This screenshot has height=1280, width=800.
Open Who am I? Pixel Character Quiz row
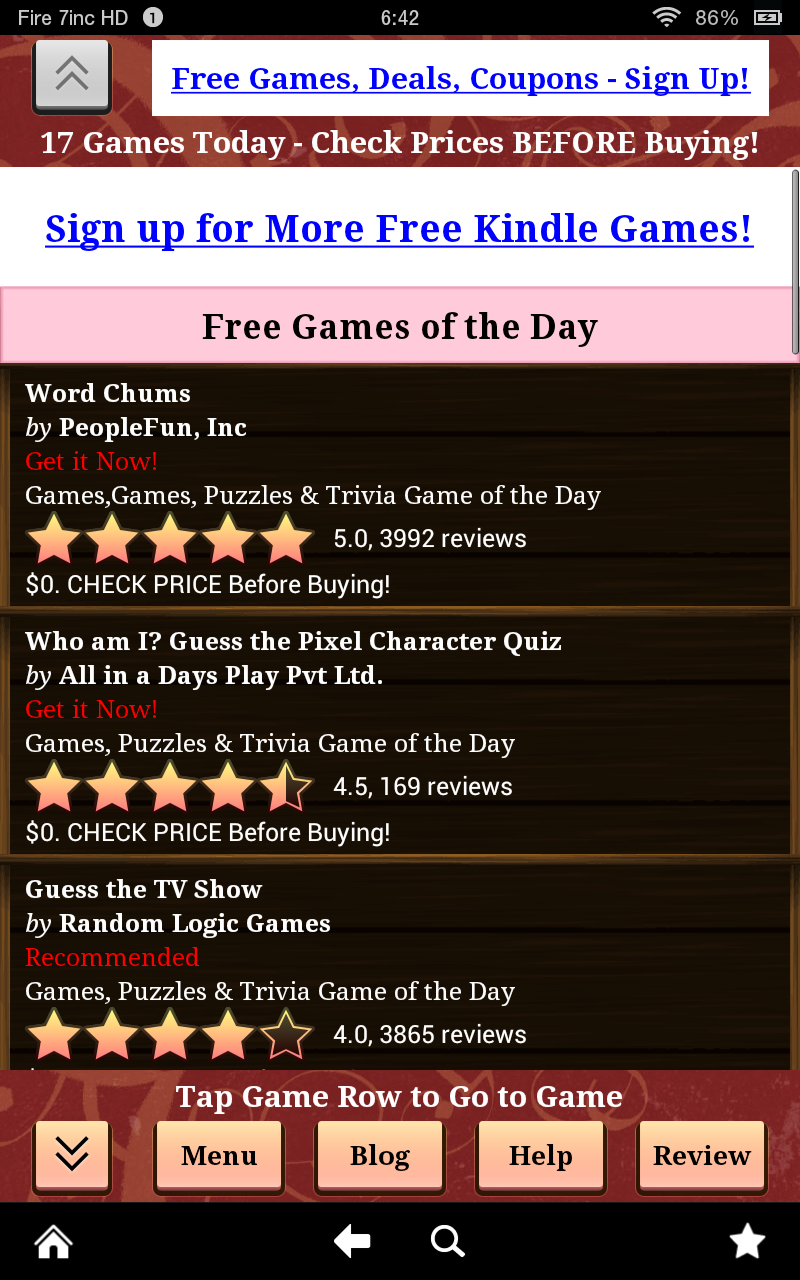400,736
